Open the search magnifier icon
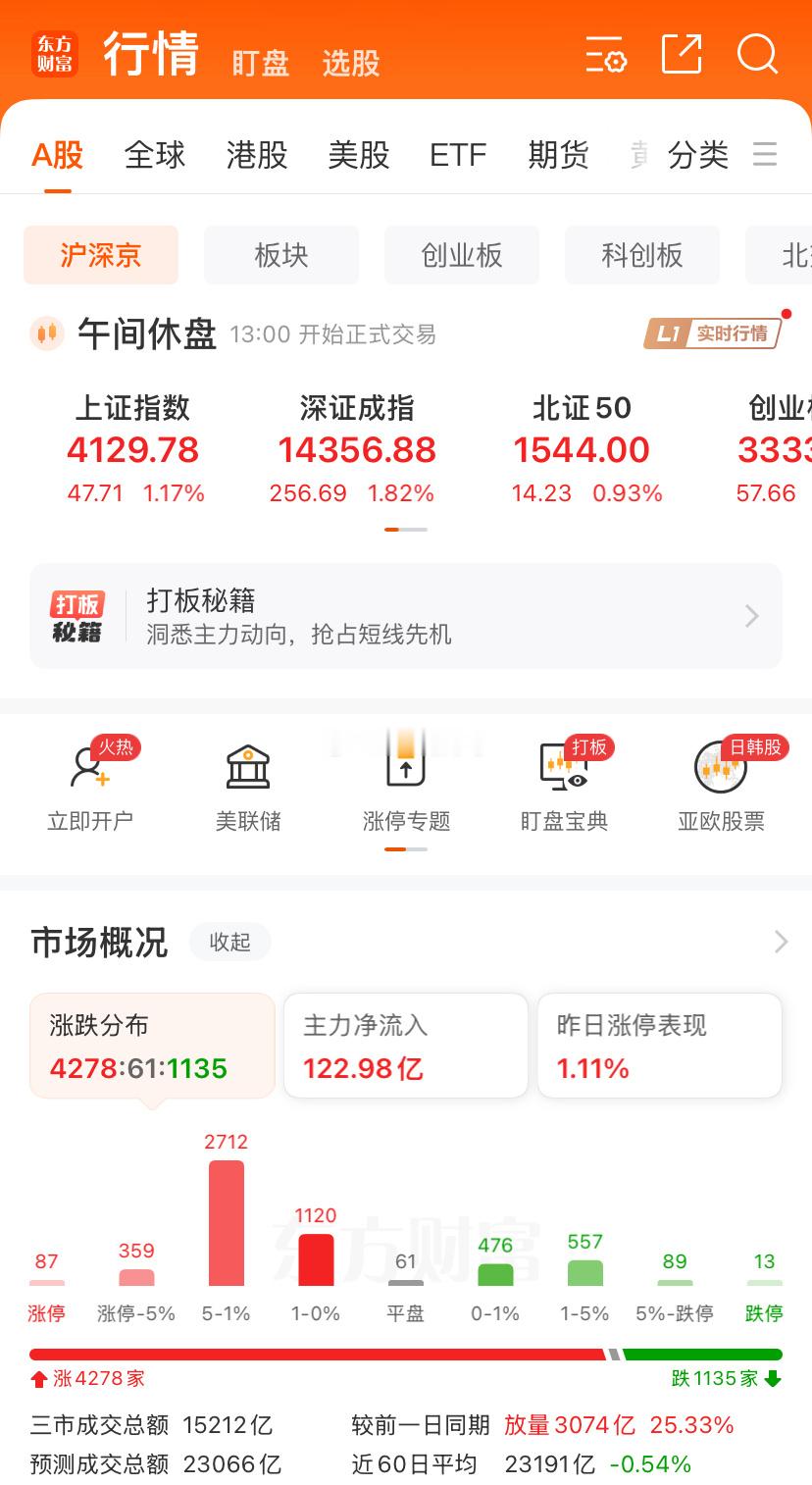The height and width of the screenshot is (1485, 812). coord(757,56)
